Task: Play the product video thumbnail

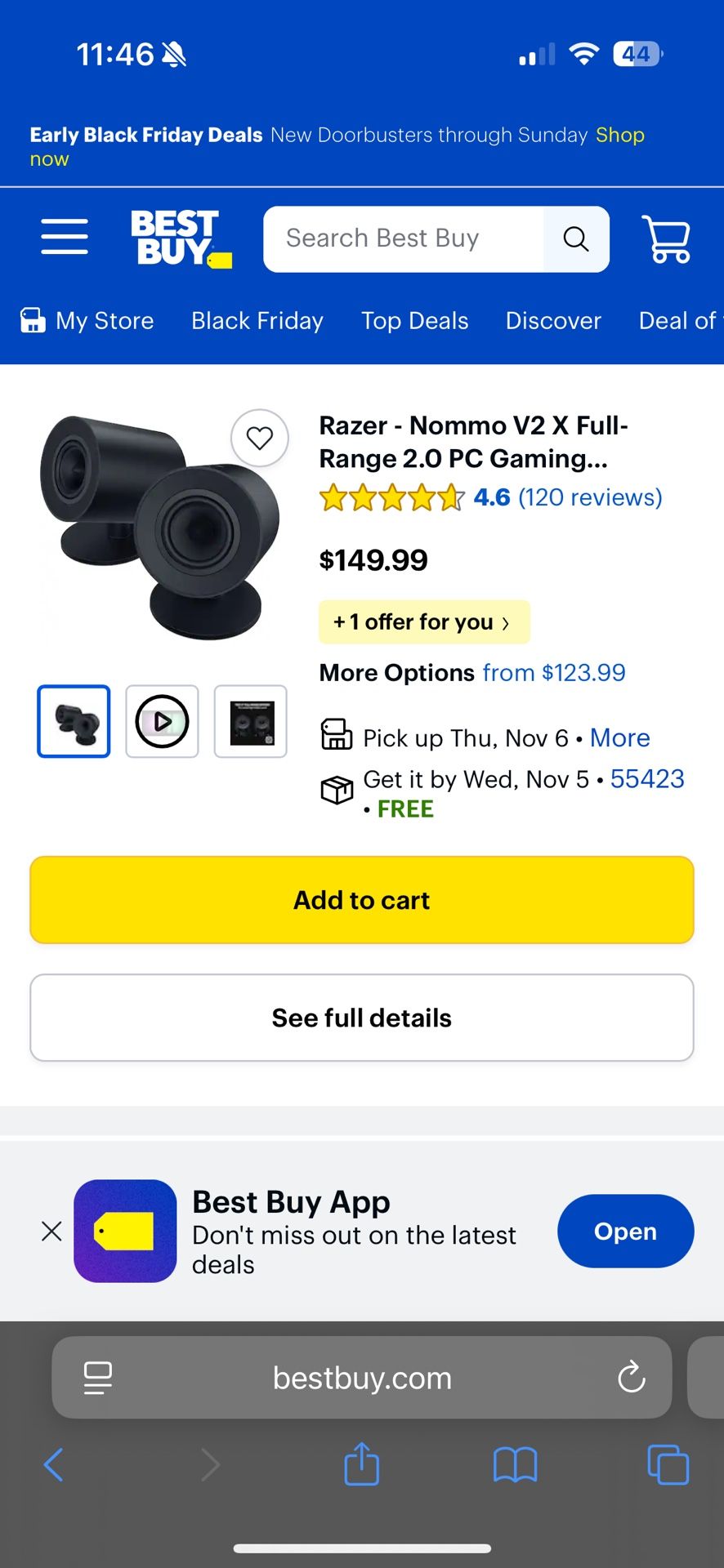Action: point(162,721)
